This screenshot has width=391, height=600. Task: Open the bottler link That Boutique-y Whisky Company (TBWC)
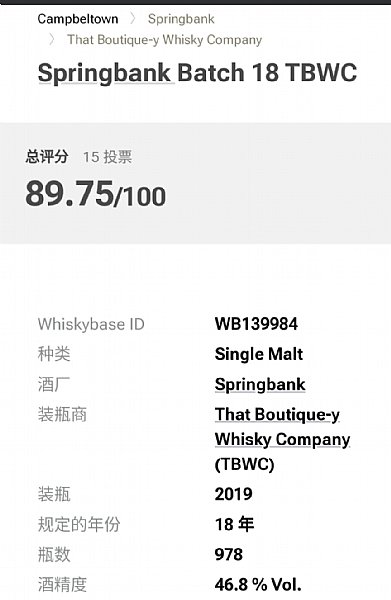point(282,439)
